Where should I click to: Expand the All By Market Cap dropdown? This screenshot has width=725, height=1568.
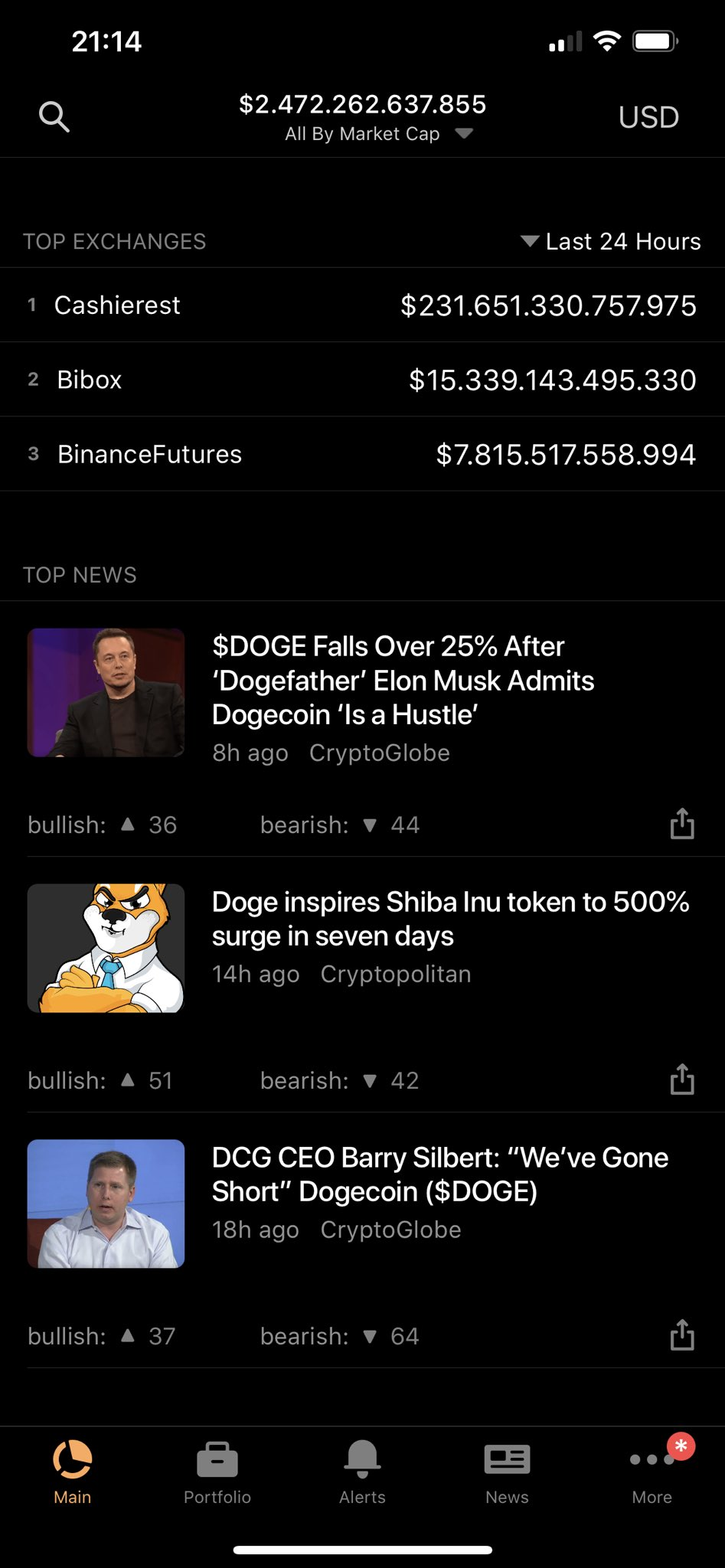378,133
